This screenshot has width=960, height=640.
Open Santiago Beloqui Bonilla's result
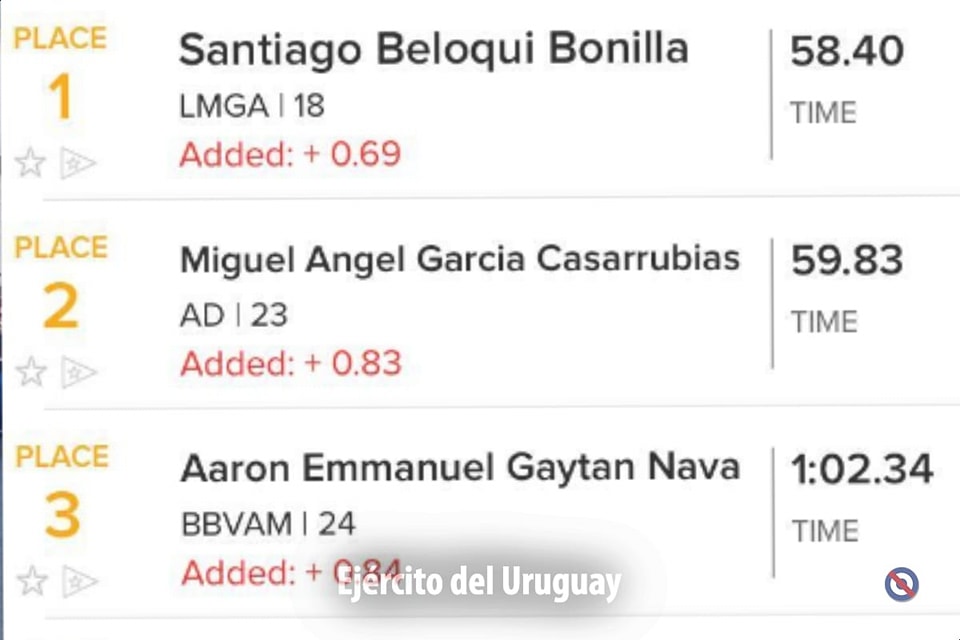click(x=433, y=50)
